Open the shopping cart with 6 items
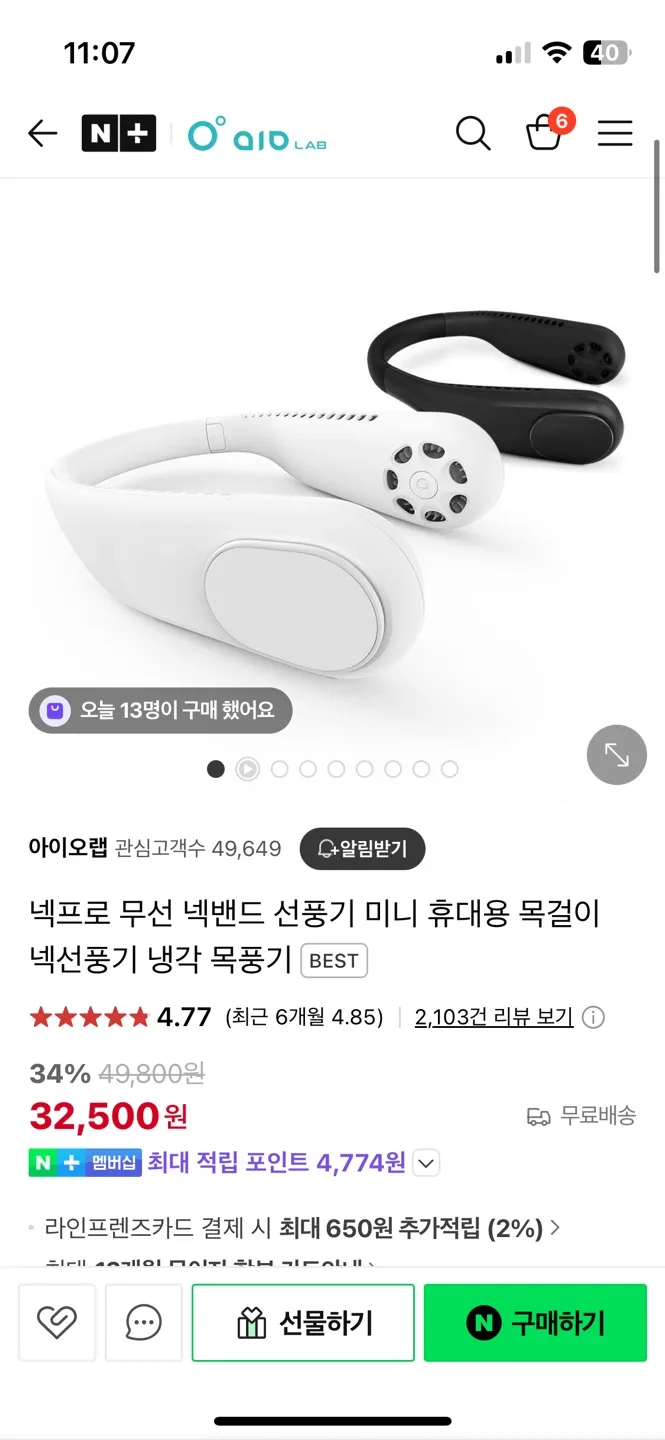Screen dimensions: 665x1440 tap(545, 132)
